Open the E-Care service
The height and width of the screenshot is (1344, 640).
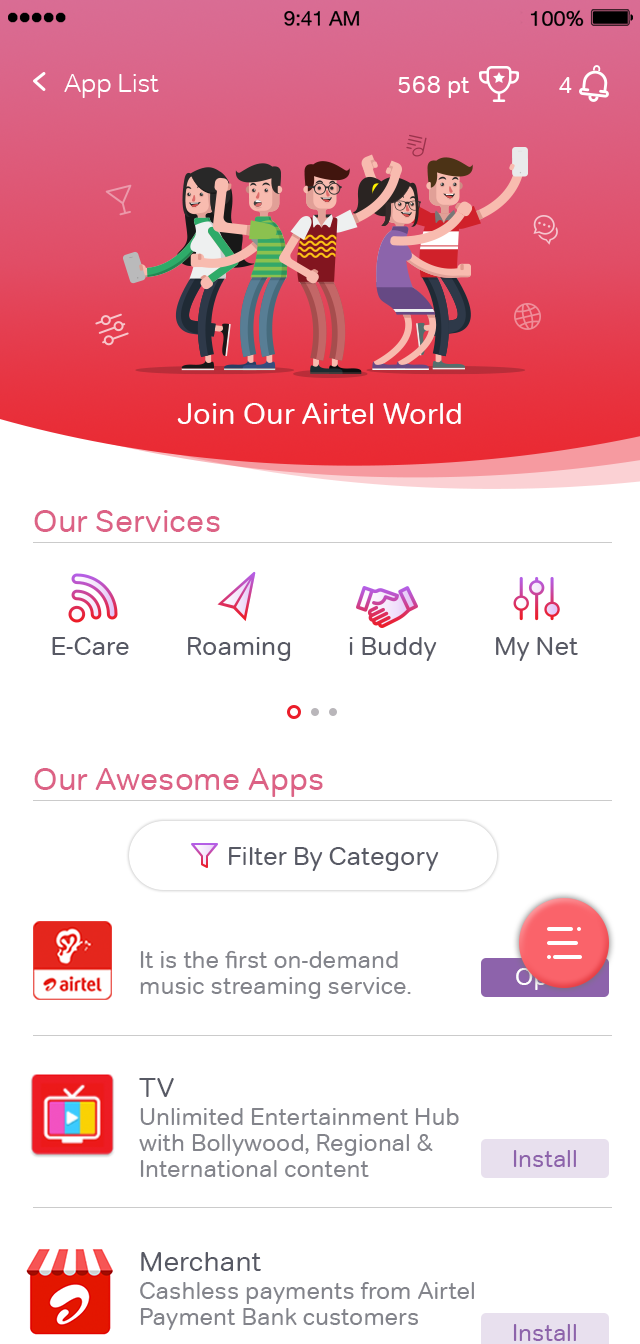click(x=91, y=616)
